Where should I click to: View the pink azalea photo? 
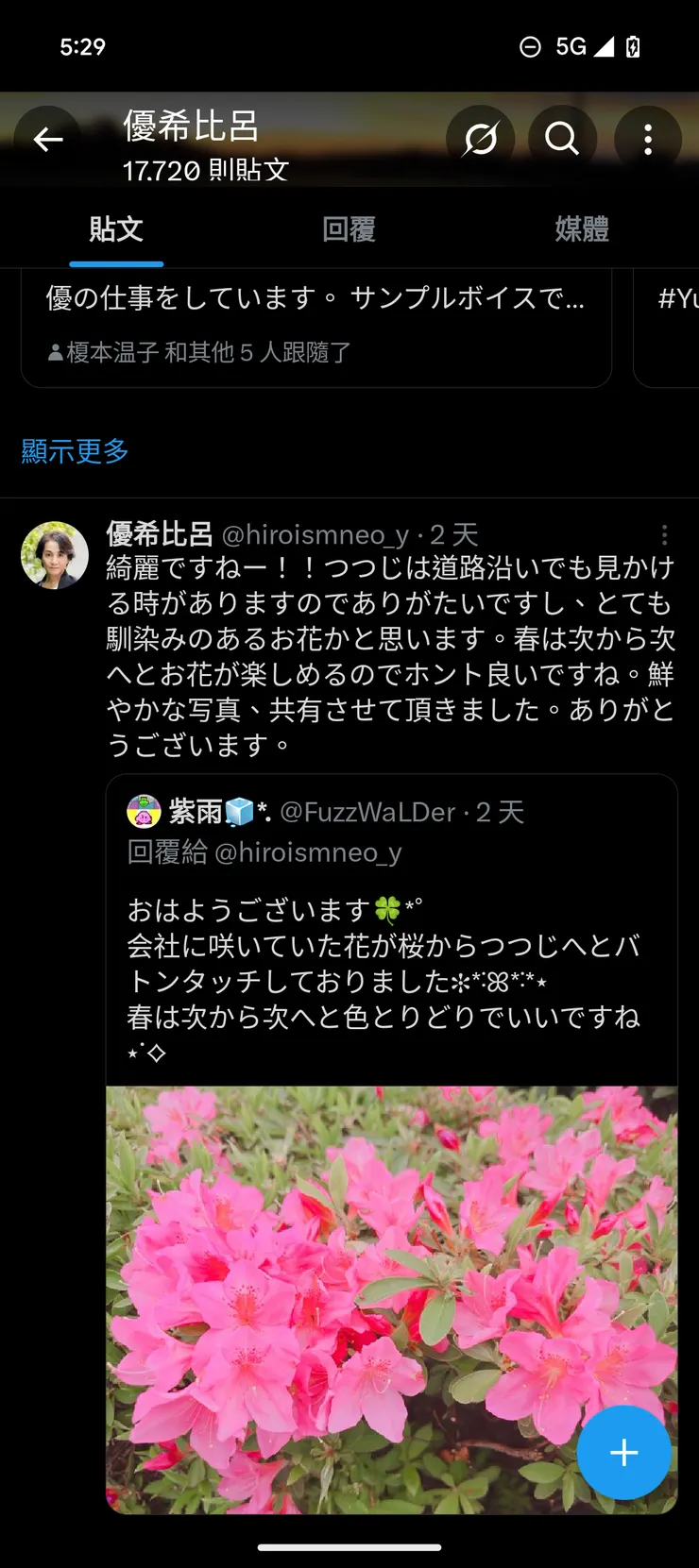[x=391, y=1298]
